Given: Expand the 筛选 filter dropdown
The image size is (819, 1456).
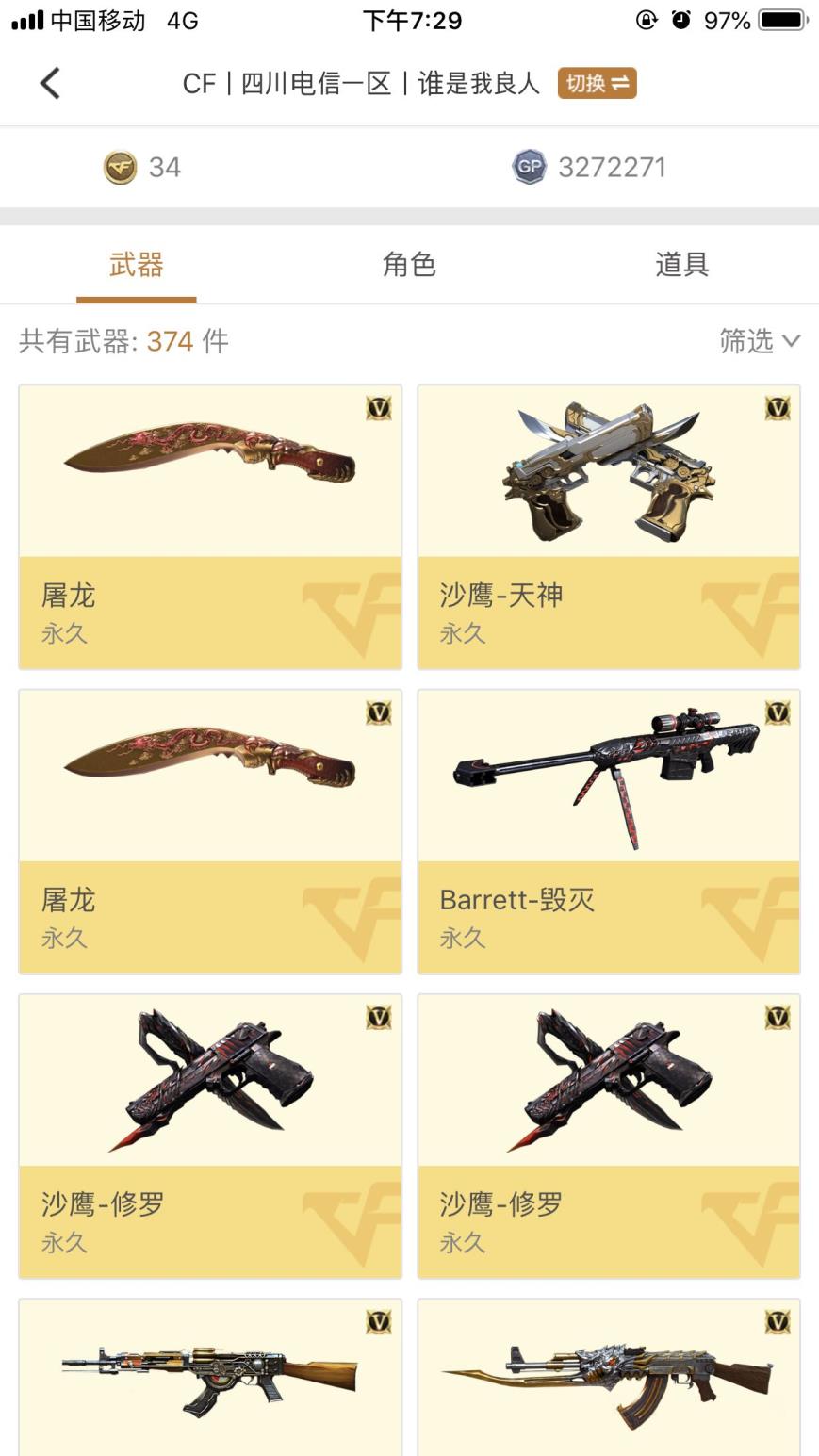Looking at the screenshot, I should pyautogui.click(x=759, y=340).
